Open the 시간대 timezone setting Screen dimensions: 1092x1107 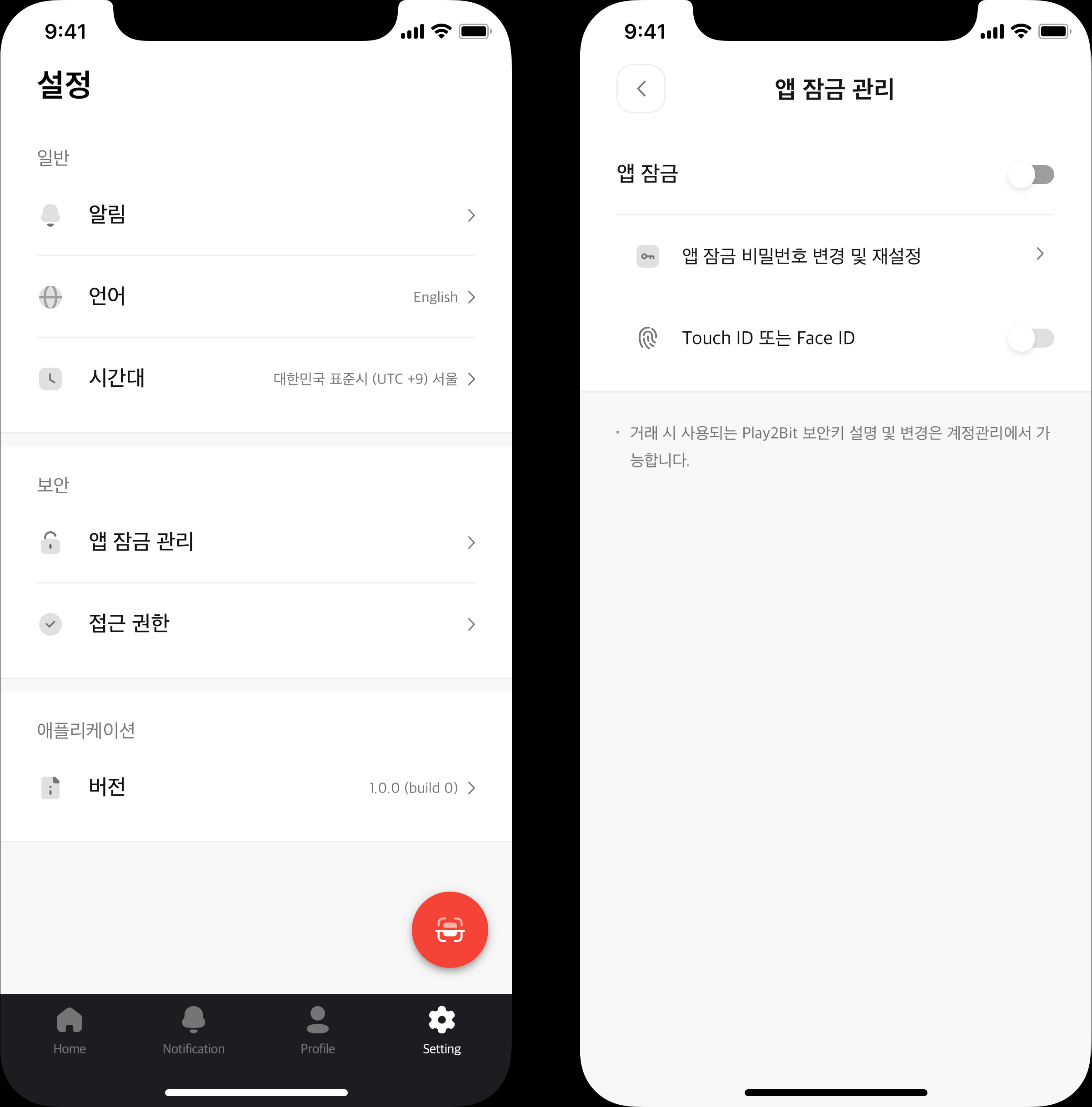(x=255, y=379)
